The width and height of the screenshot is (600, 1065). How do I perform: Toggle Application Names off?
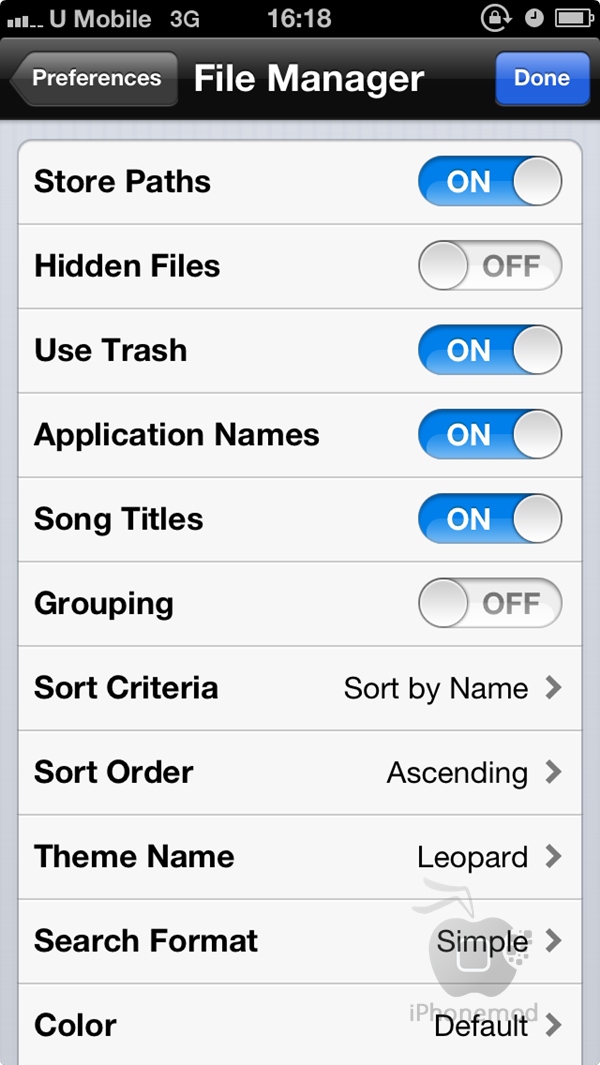point(490,434)
